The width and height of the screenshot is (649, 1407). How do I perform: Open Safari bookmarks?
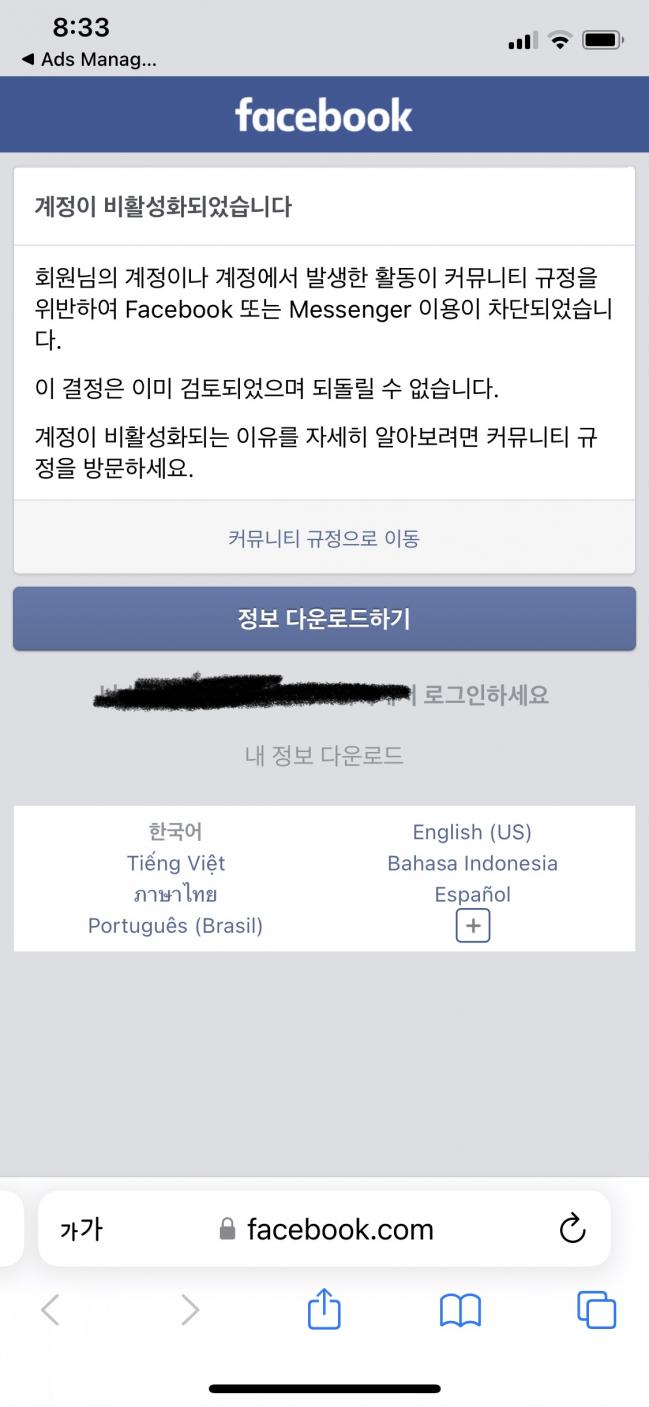[460, 1310]
